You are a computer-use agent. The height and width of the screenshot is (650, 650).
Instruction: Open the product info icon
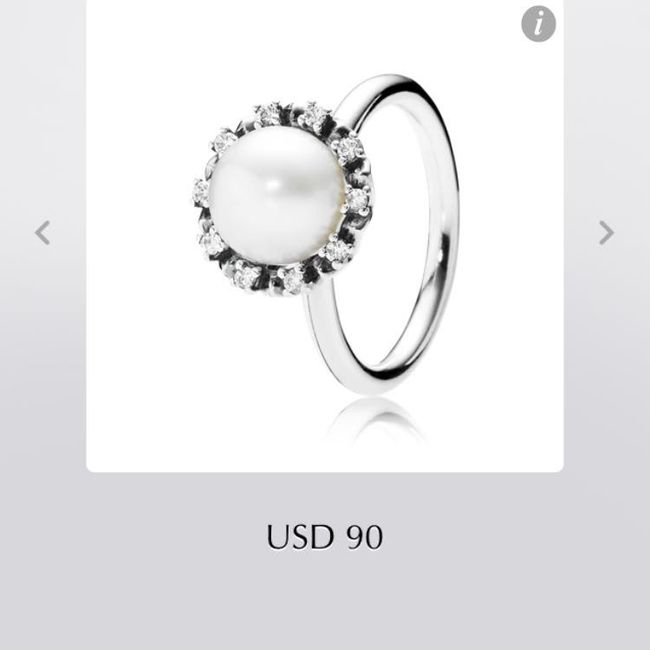(x=538, y=23)
